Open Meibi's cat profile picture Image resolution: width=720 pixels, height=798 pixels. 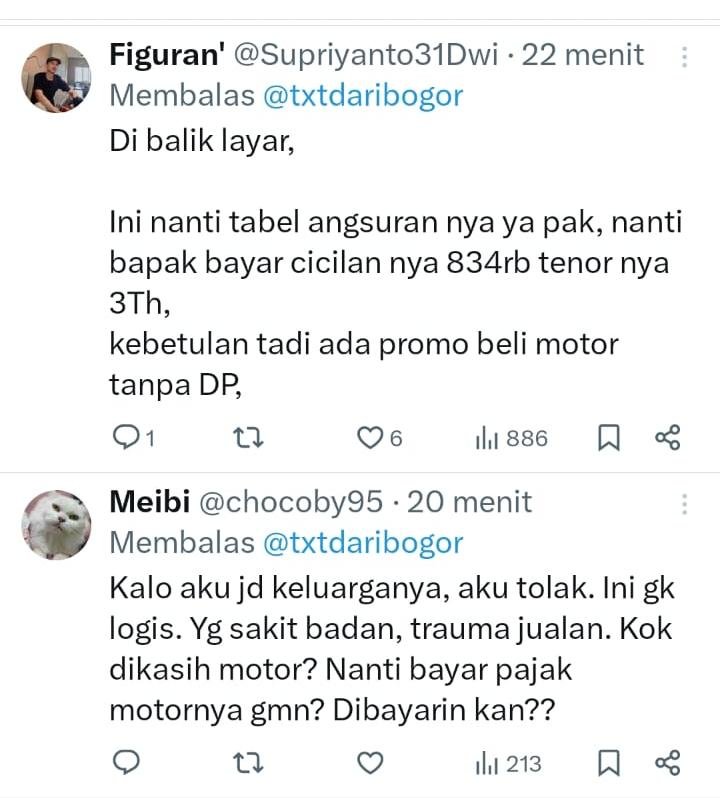[x=57, y=524]
